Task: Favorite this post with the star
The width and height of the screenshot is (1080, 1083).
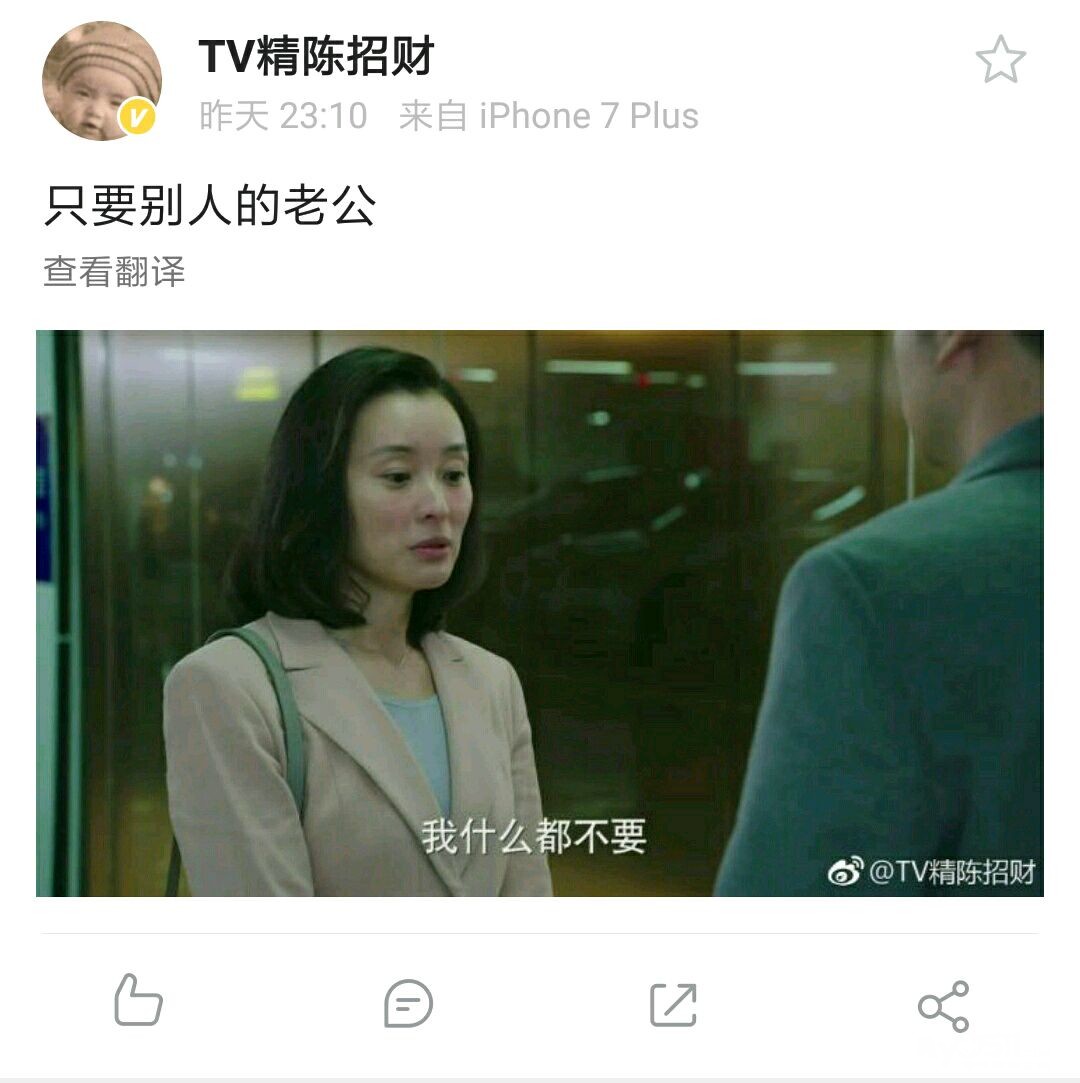Action: (x=1000, y=61)
